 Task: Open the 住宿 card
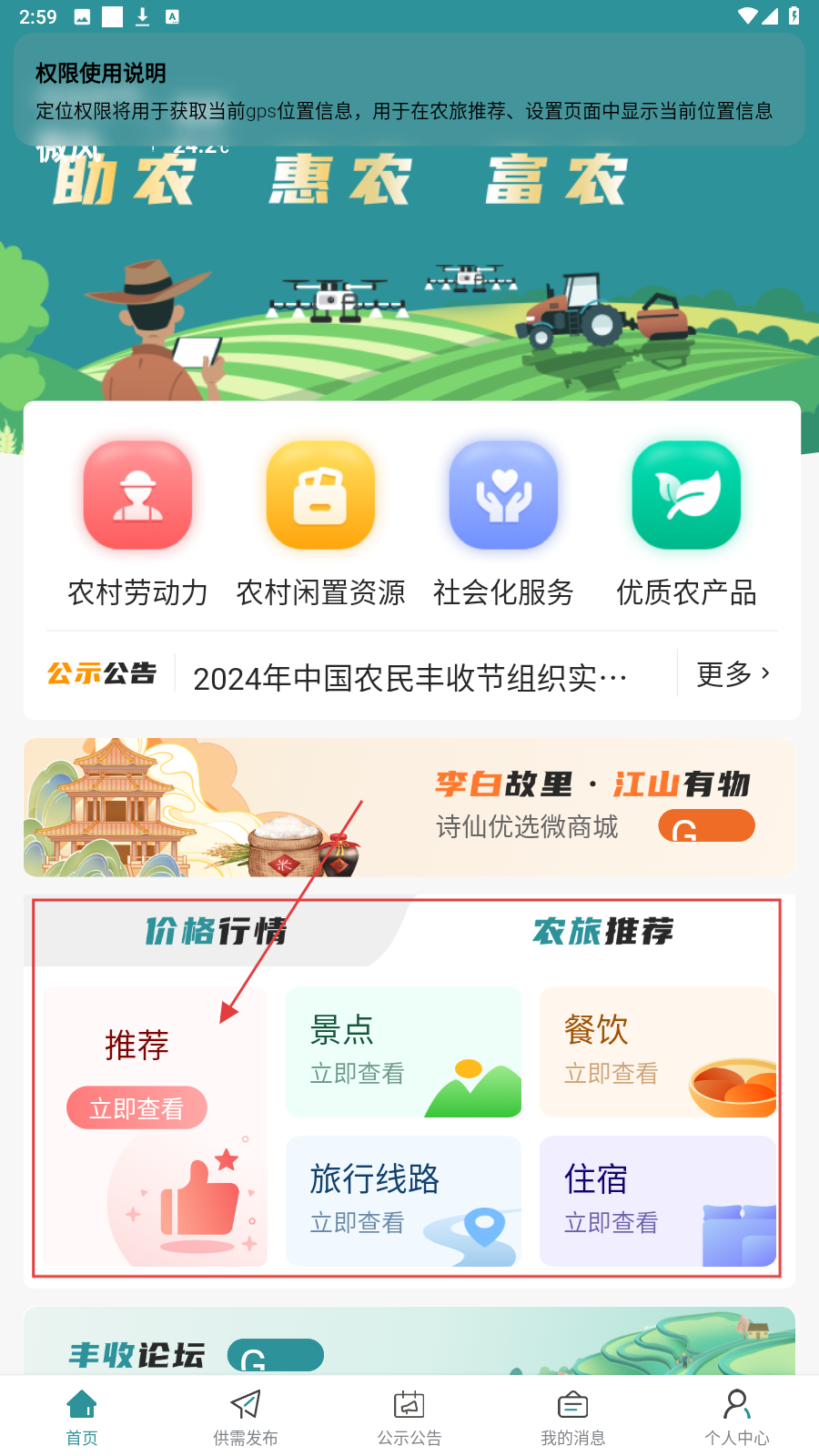657,1200
